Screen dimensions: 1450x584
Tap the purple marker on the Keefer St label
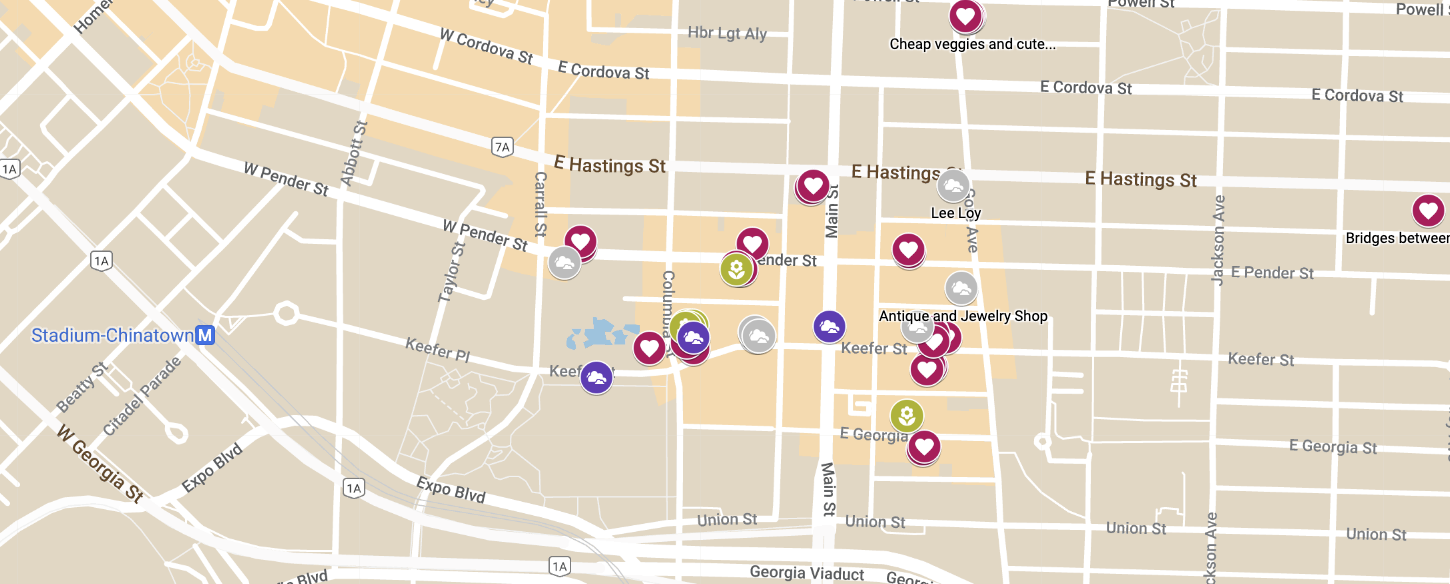pos(596,377)
